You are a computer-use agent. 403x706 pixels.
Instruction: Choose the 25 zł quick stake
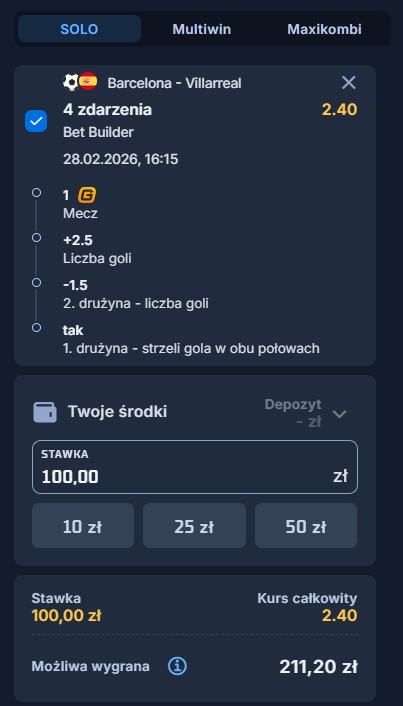[195, 525]
